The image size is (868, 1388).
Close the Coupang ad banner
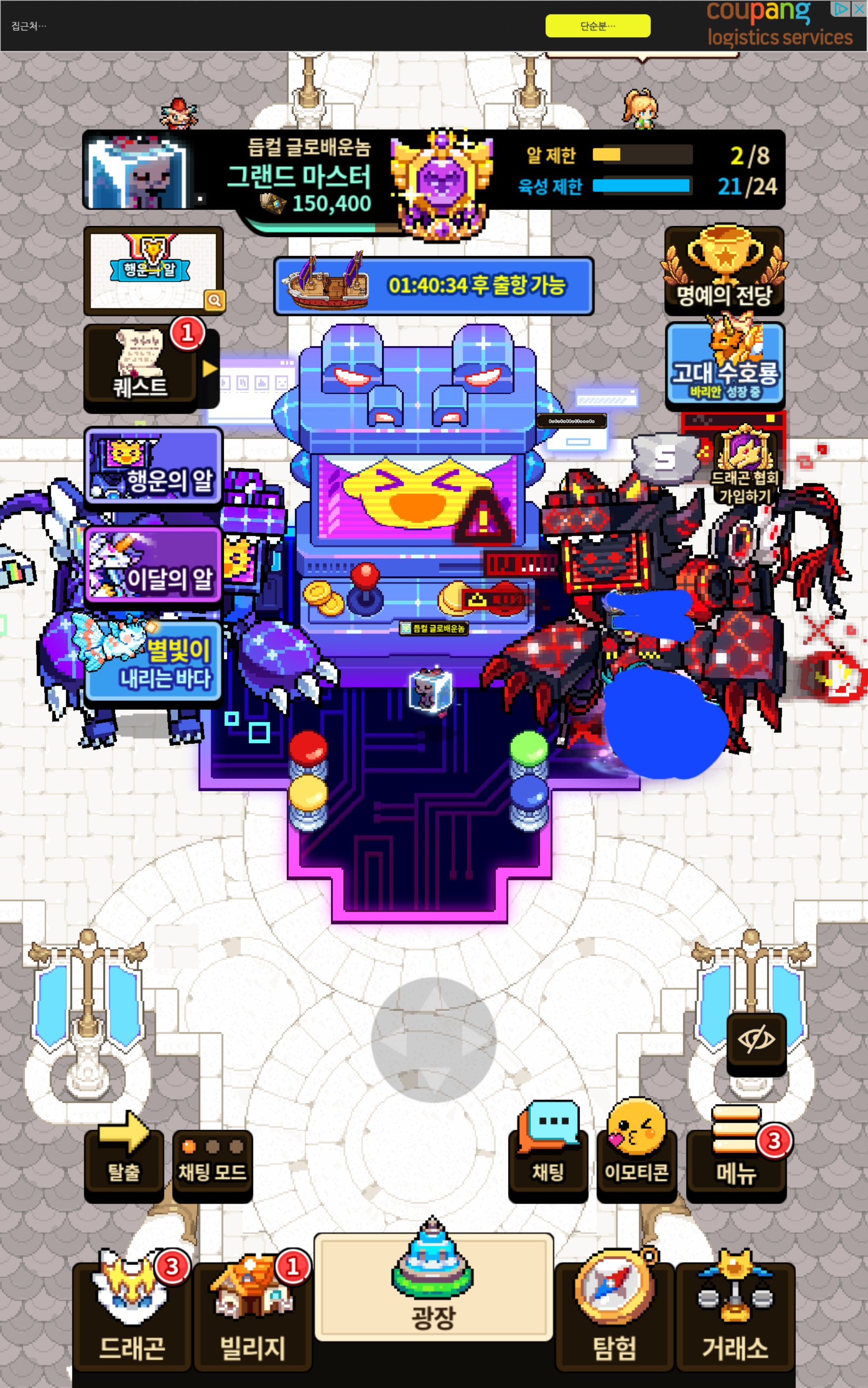click(x=860, y=8)
